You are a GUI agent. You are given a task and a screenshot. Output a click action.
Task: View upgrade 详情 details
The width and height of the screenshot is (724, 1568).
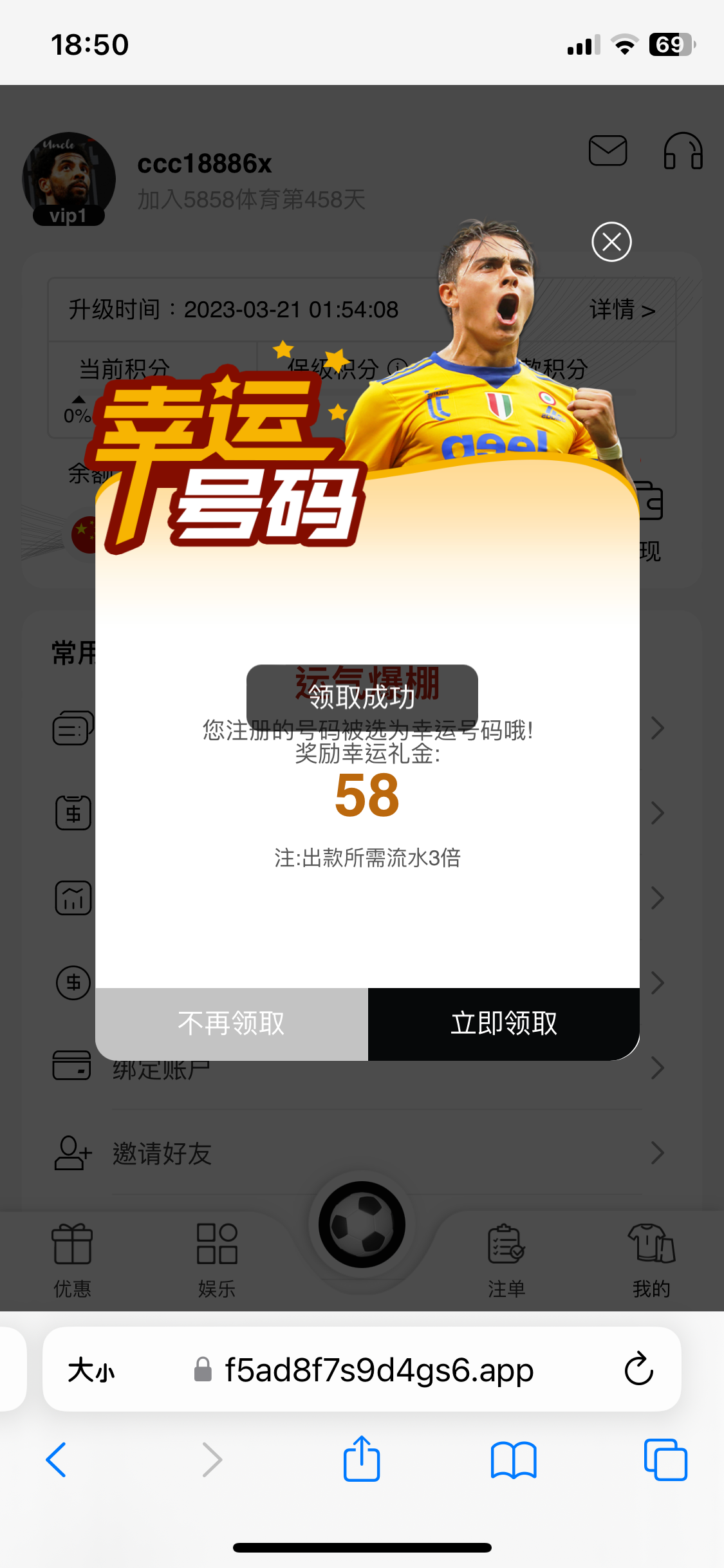622,310
